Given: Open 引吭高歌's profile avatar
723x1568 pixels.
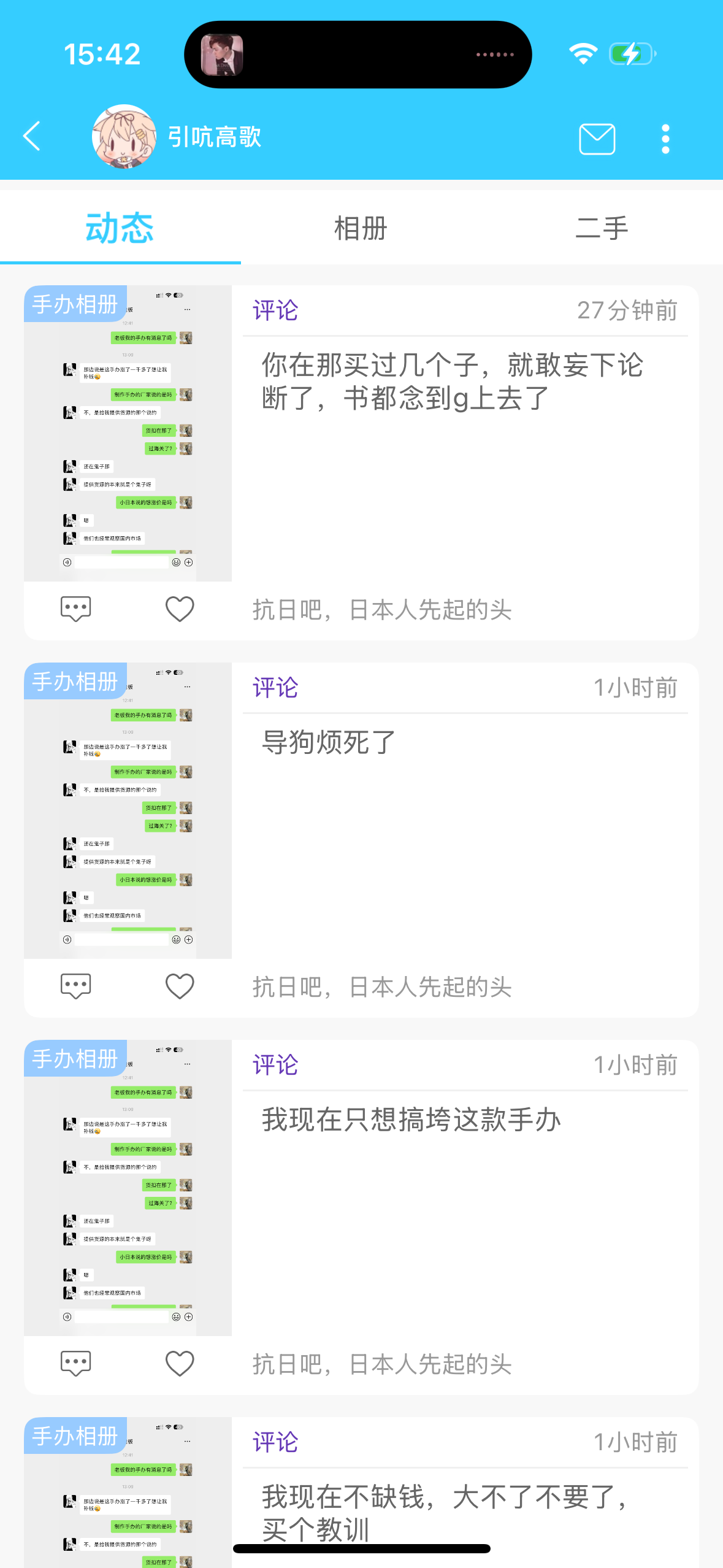Looking at the screenshot, I should click(x=124, y=136).
